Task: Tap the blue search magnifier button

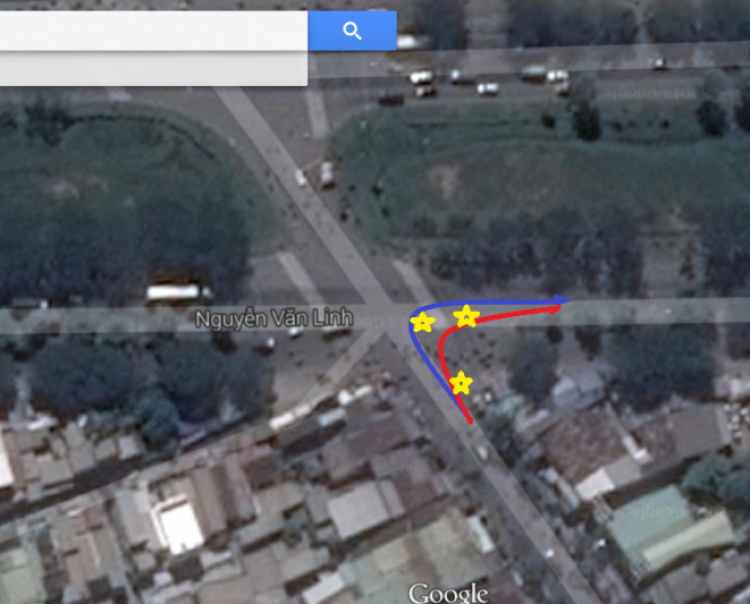Action: (x=352, y=31)
